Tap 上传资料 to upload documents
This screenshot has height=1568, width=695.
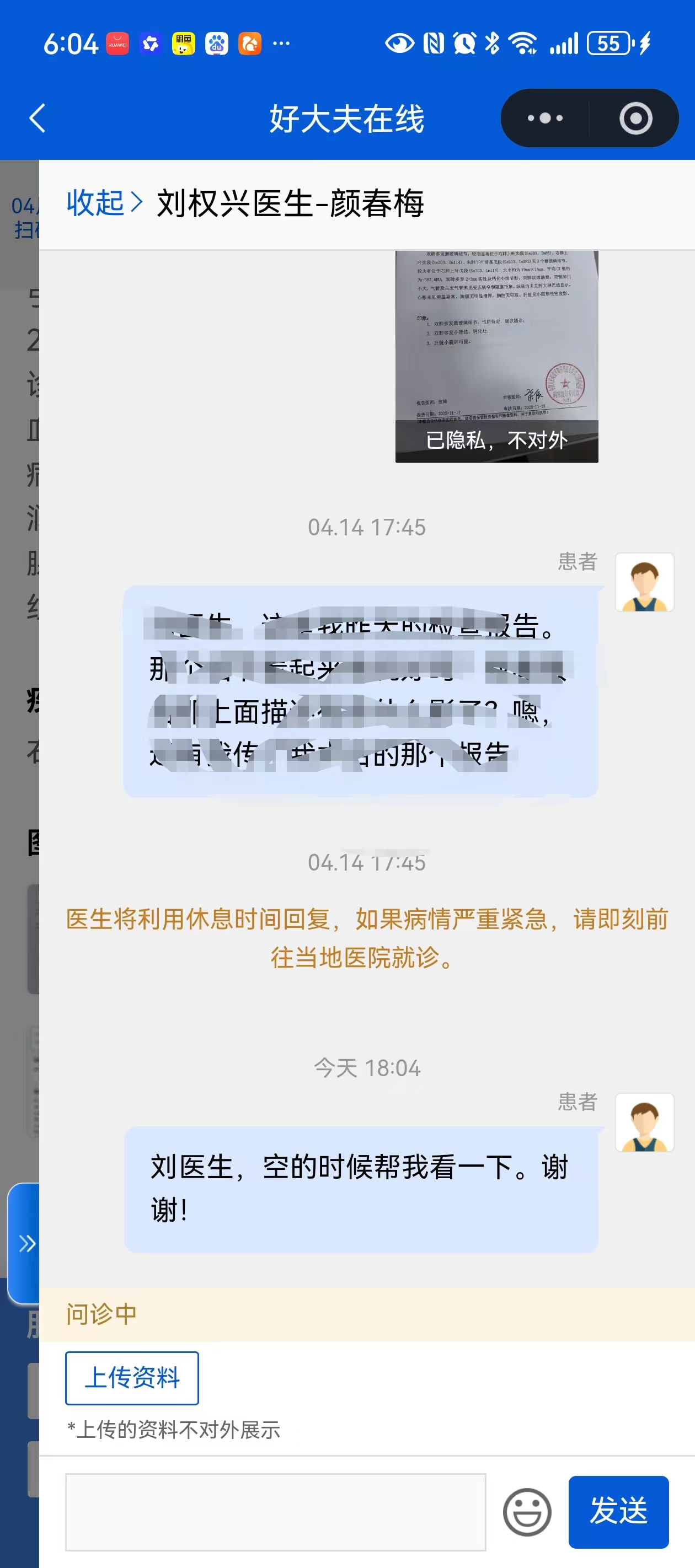pyautogui.click(x=132, y=1378)
